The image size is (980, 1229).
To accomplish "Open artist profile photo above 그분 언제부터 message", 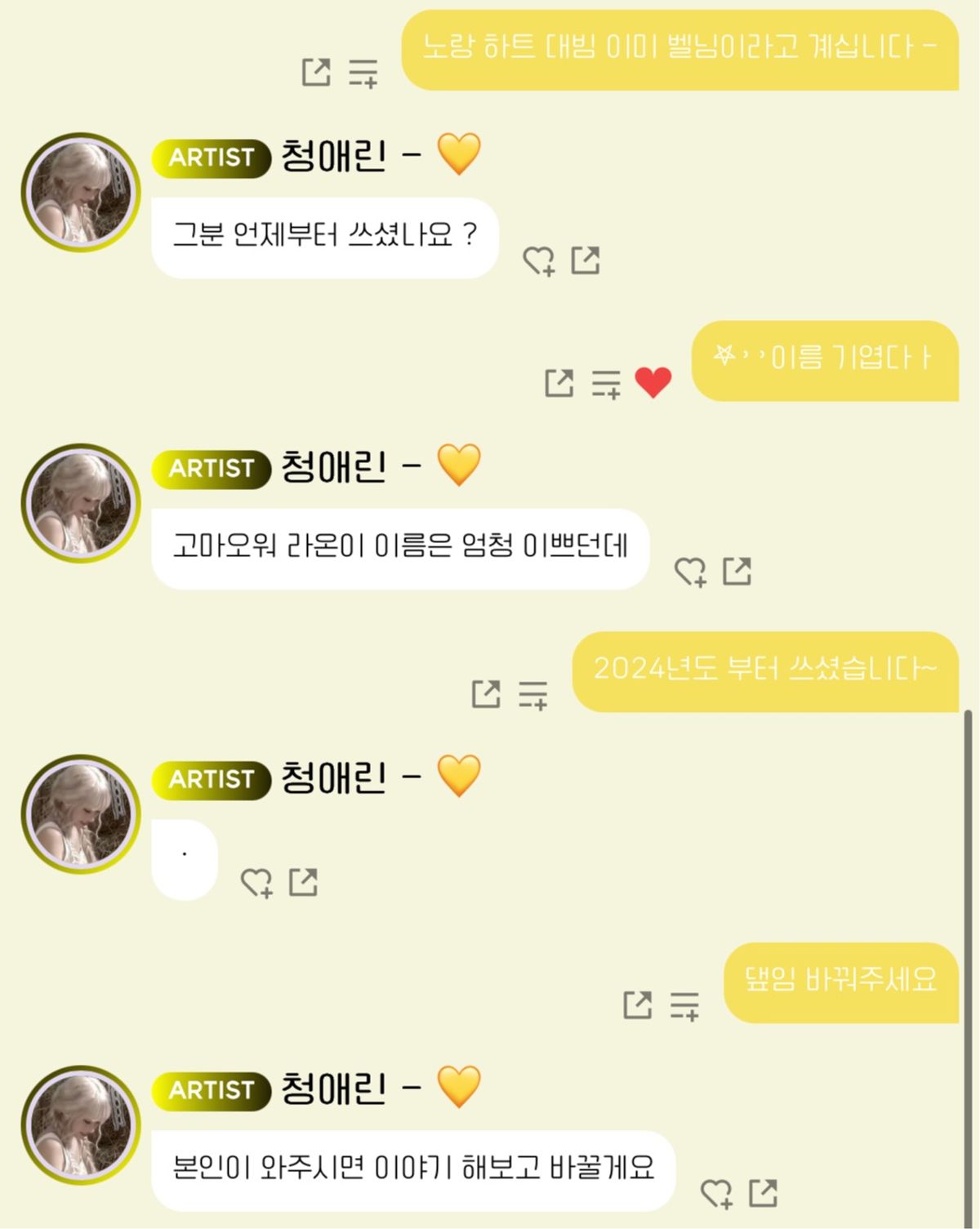I will click(81, 193).
